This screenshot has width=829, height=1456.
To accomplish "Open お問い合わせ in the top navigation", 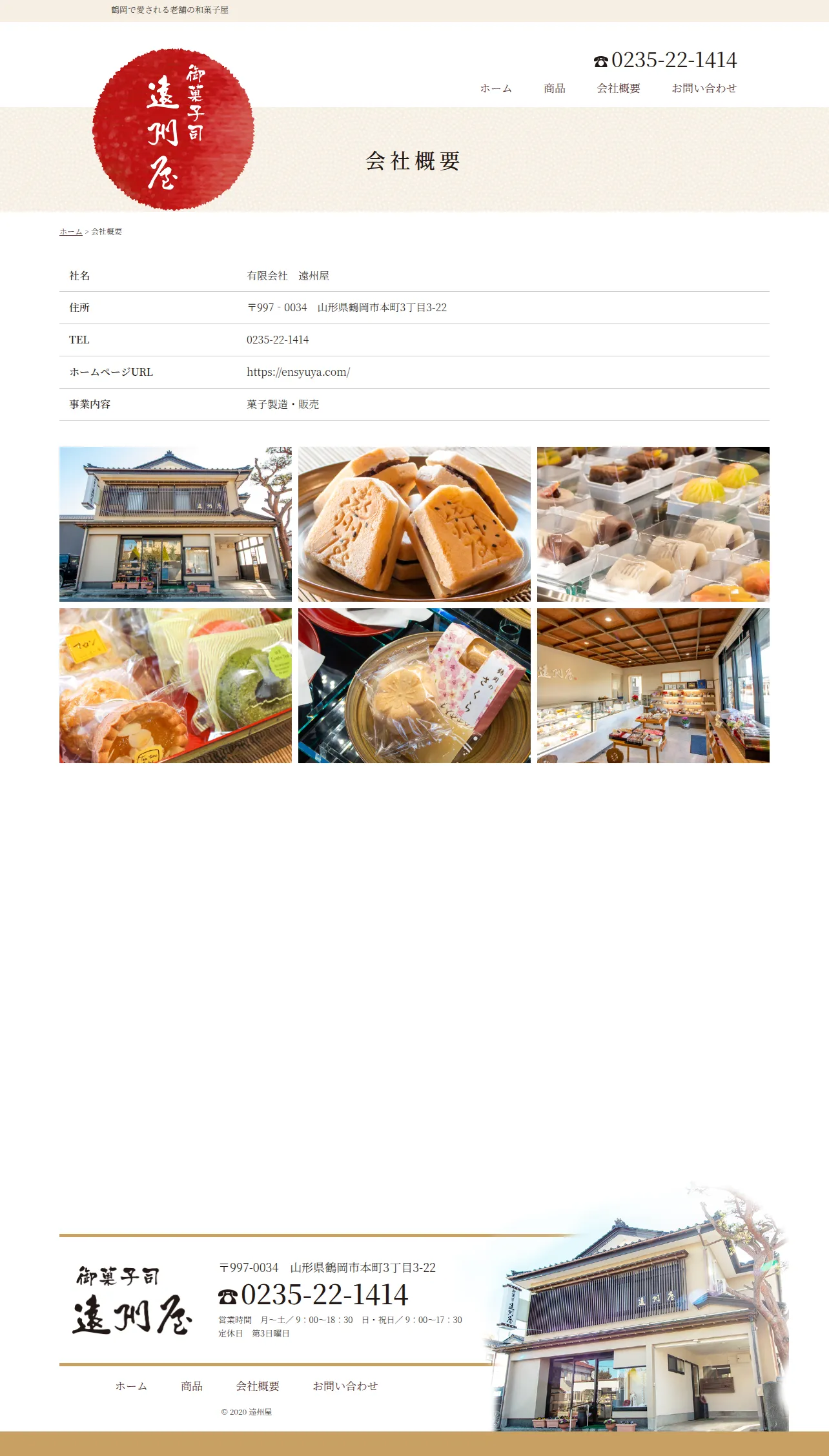I will (704, 88).
